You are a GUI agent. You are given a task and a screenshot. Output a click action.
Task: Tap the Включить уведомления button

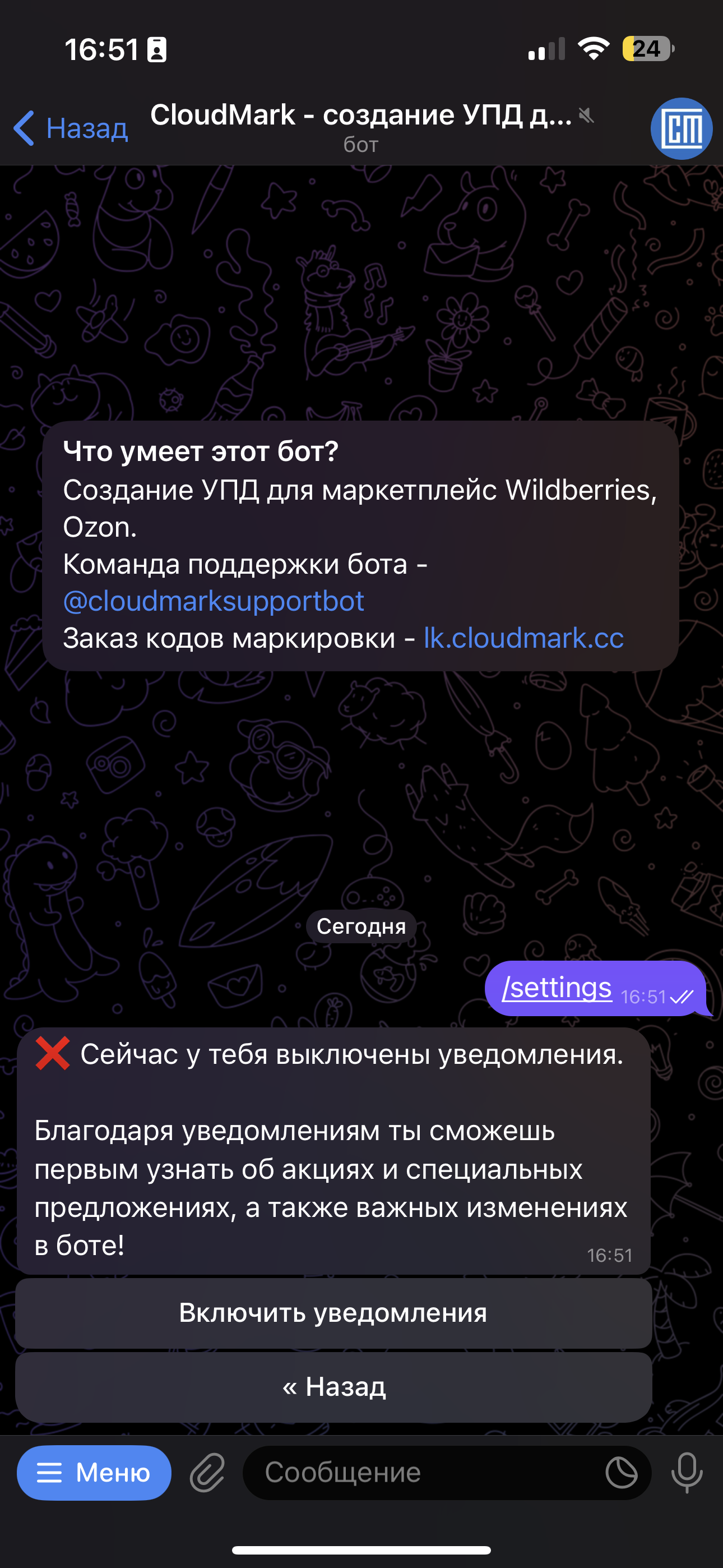click(333, 1313)
